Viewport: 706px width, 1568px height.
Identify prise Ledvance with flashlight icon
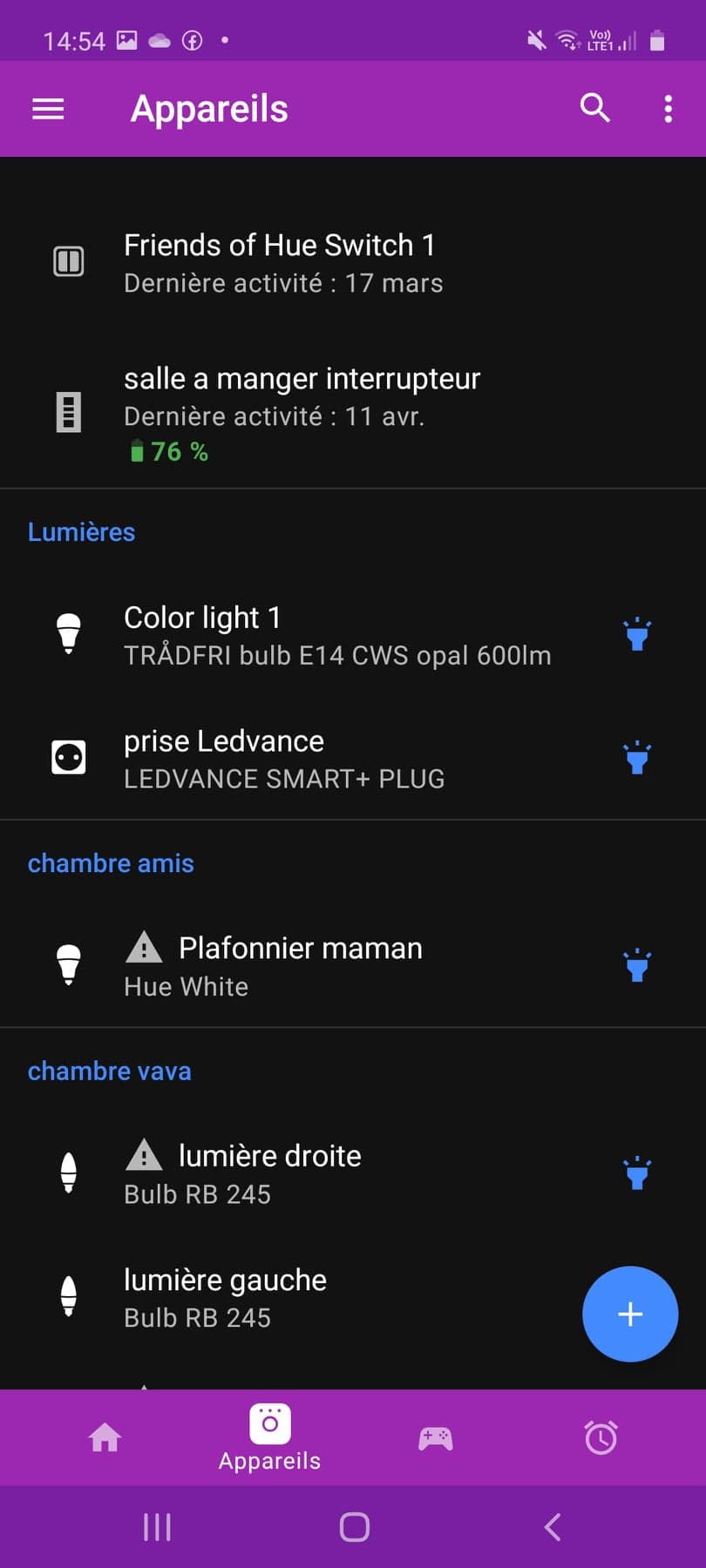pos(637,757)
